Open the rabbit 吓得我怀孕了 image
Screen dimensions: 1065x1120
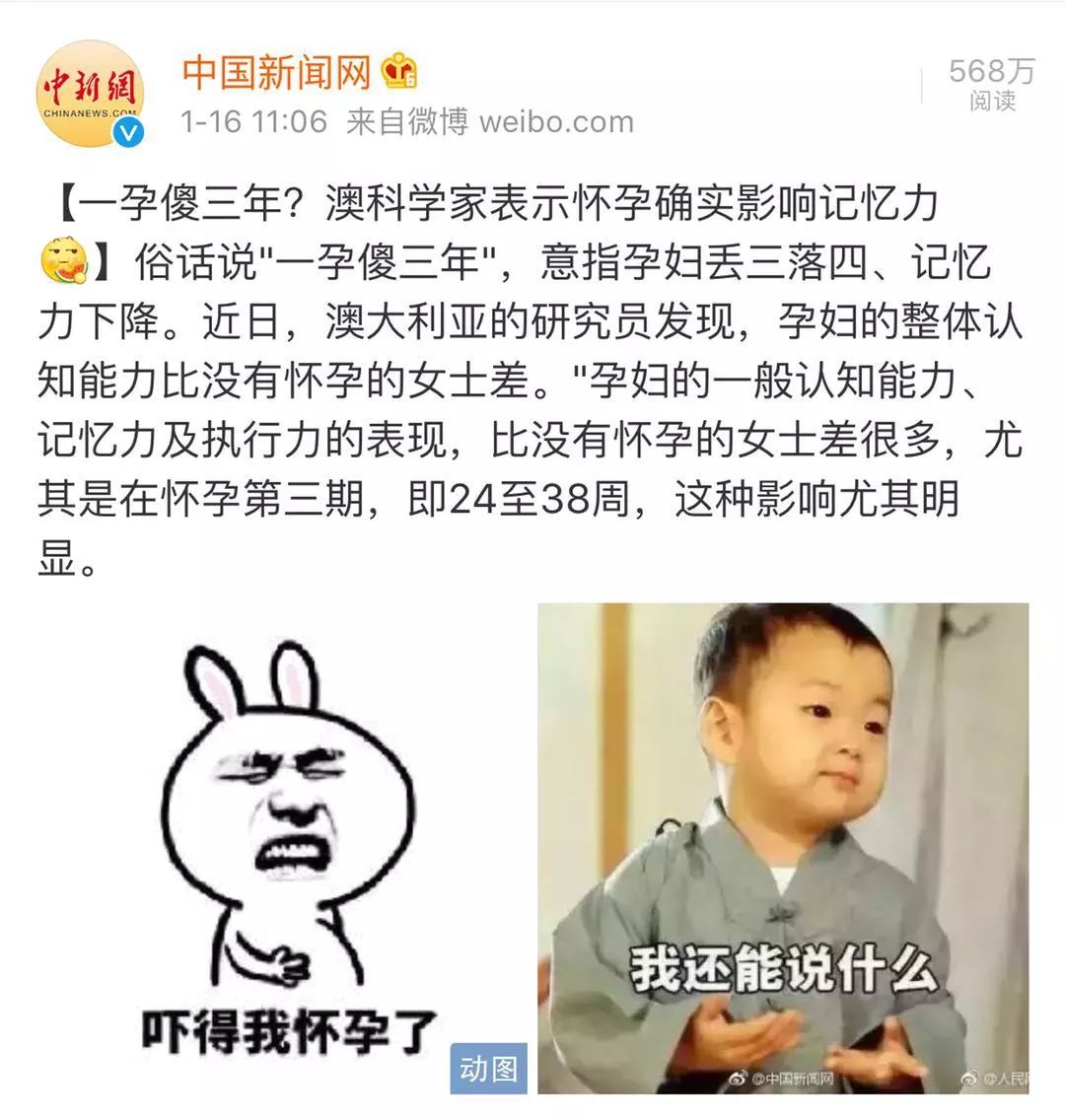pos(286,848)
